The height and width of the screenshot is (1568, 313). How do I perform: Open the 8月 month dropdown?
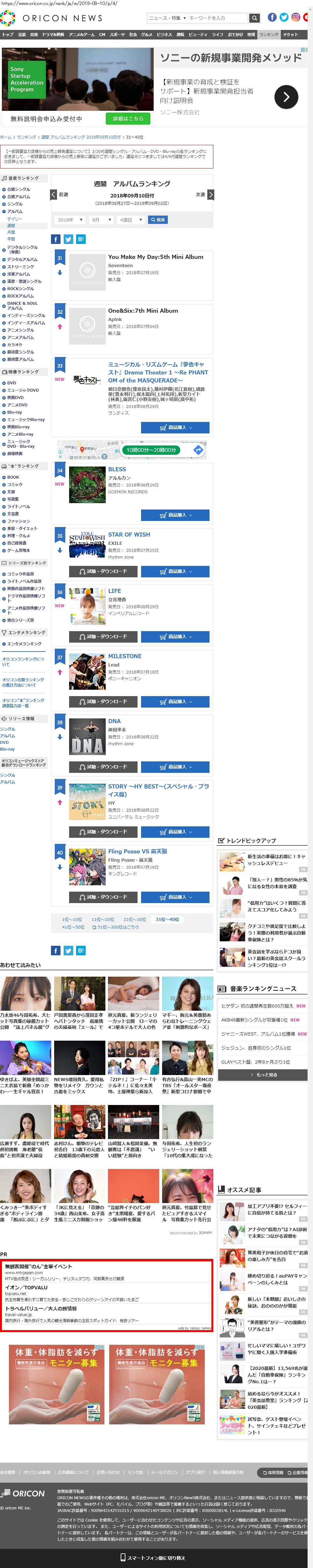point(101,220)
